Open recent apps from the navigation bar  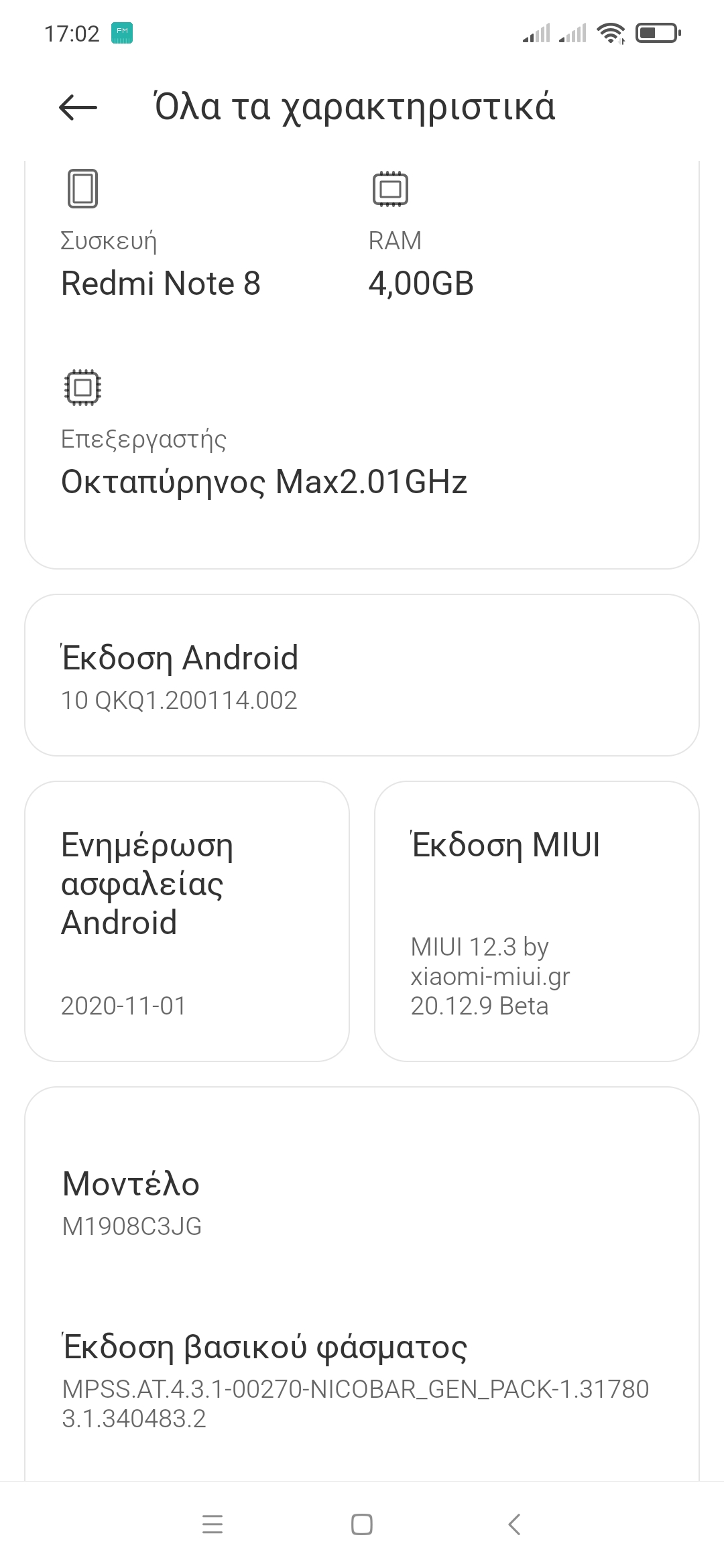[213, 1524]
